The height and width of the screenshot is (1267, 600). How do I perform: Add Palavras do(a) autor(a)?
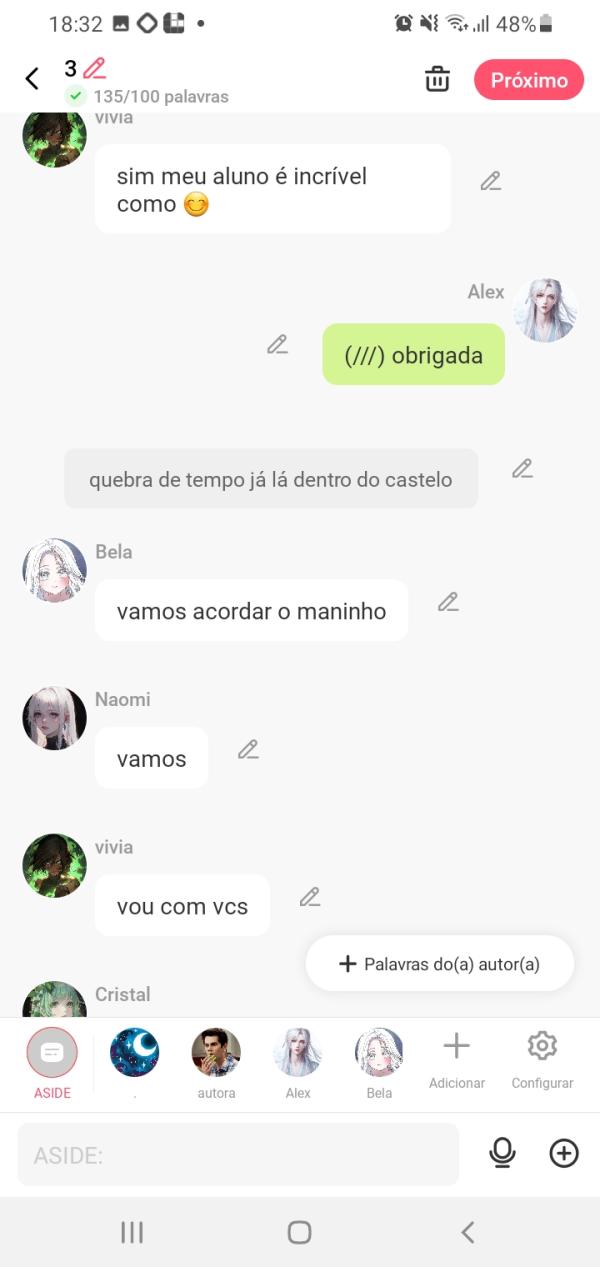click(440, 964)
